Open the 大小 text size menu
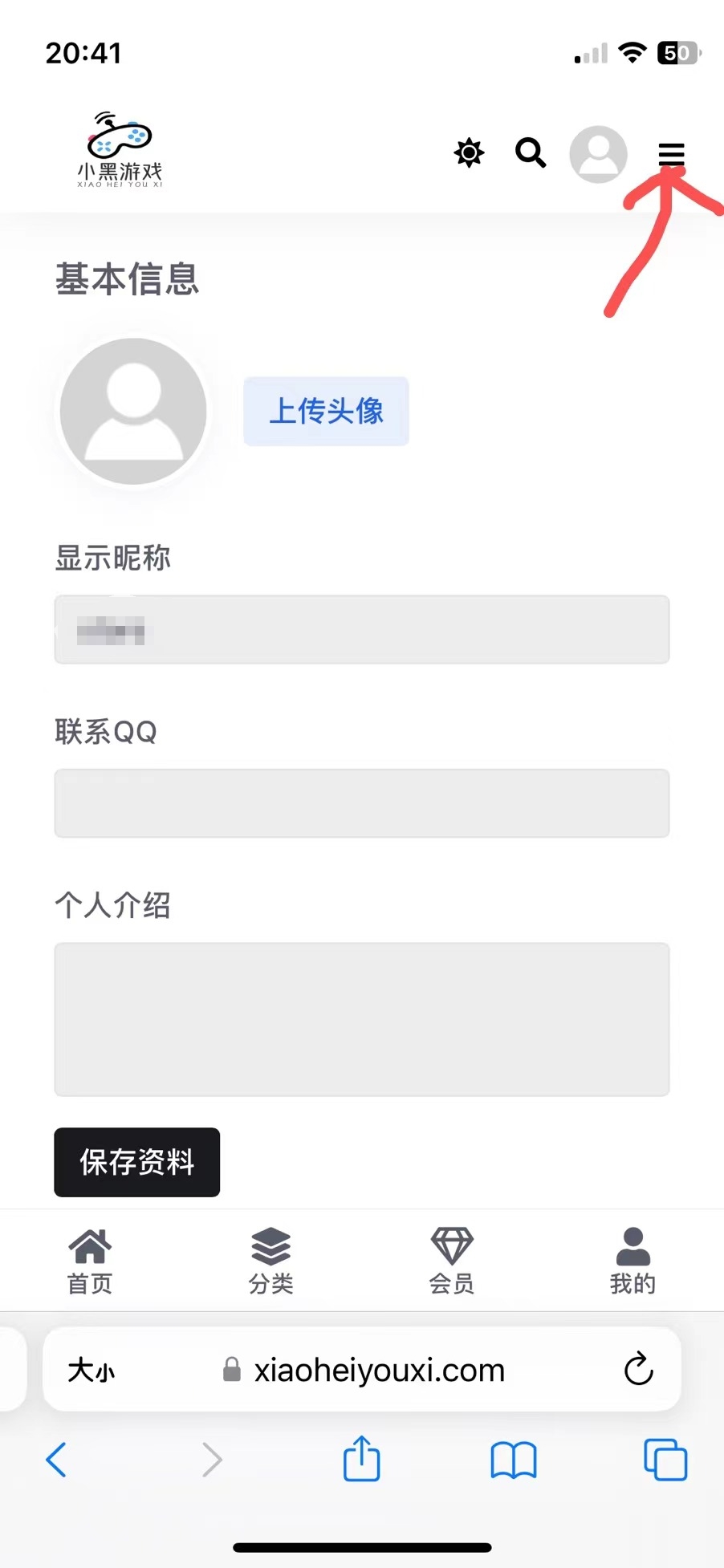 (91, 1370)
